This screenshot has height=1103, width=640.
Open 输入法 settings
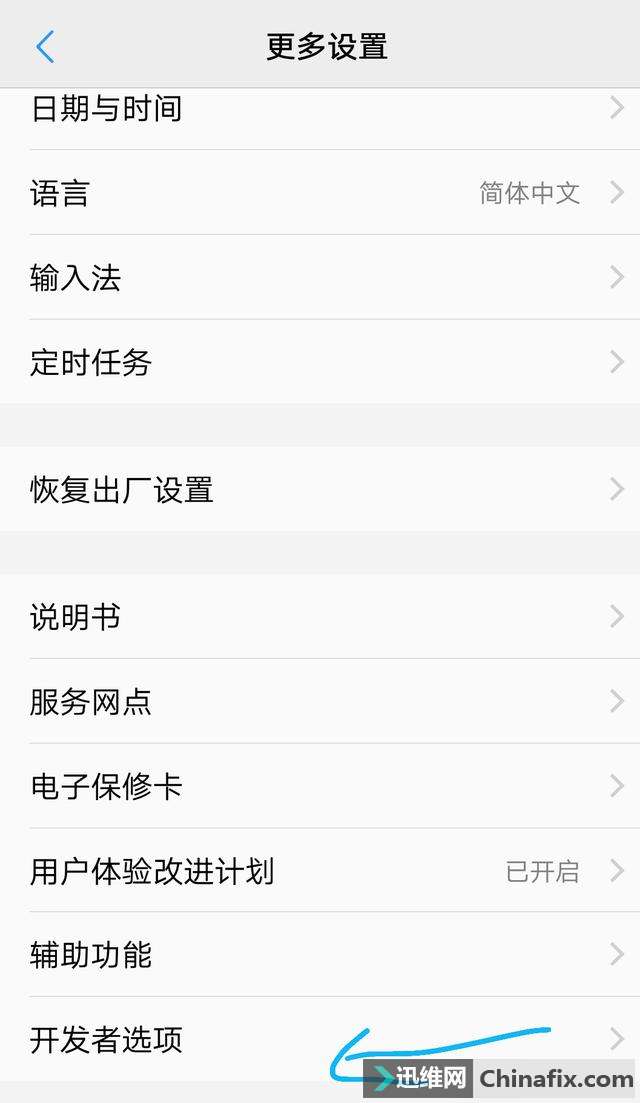320,278
